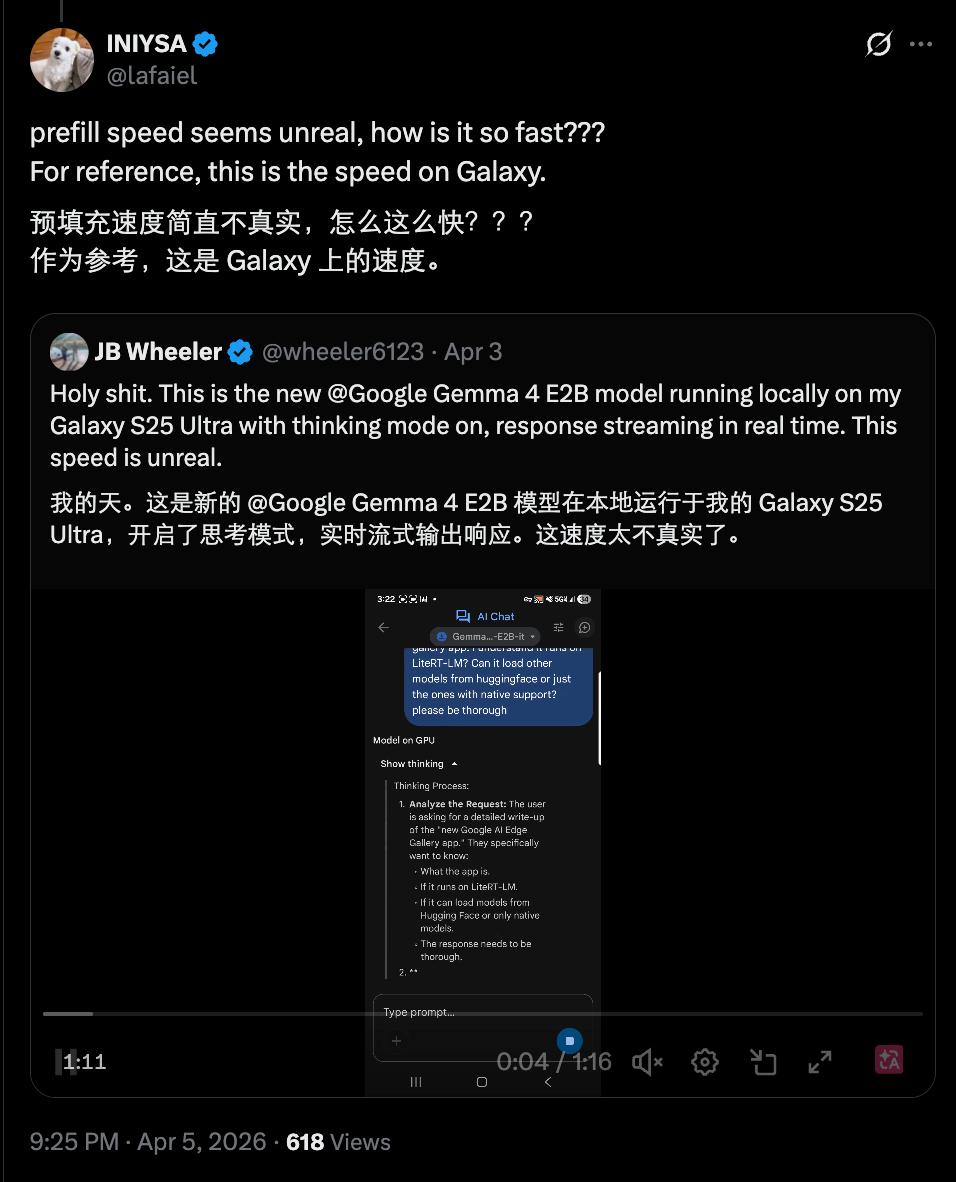Seek on the video progress bar

482,1014
